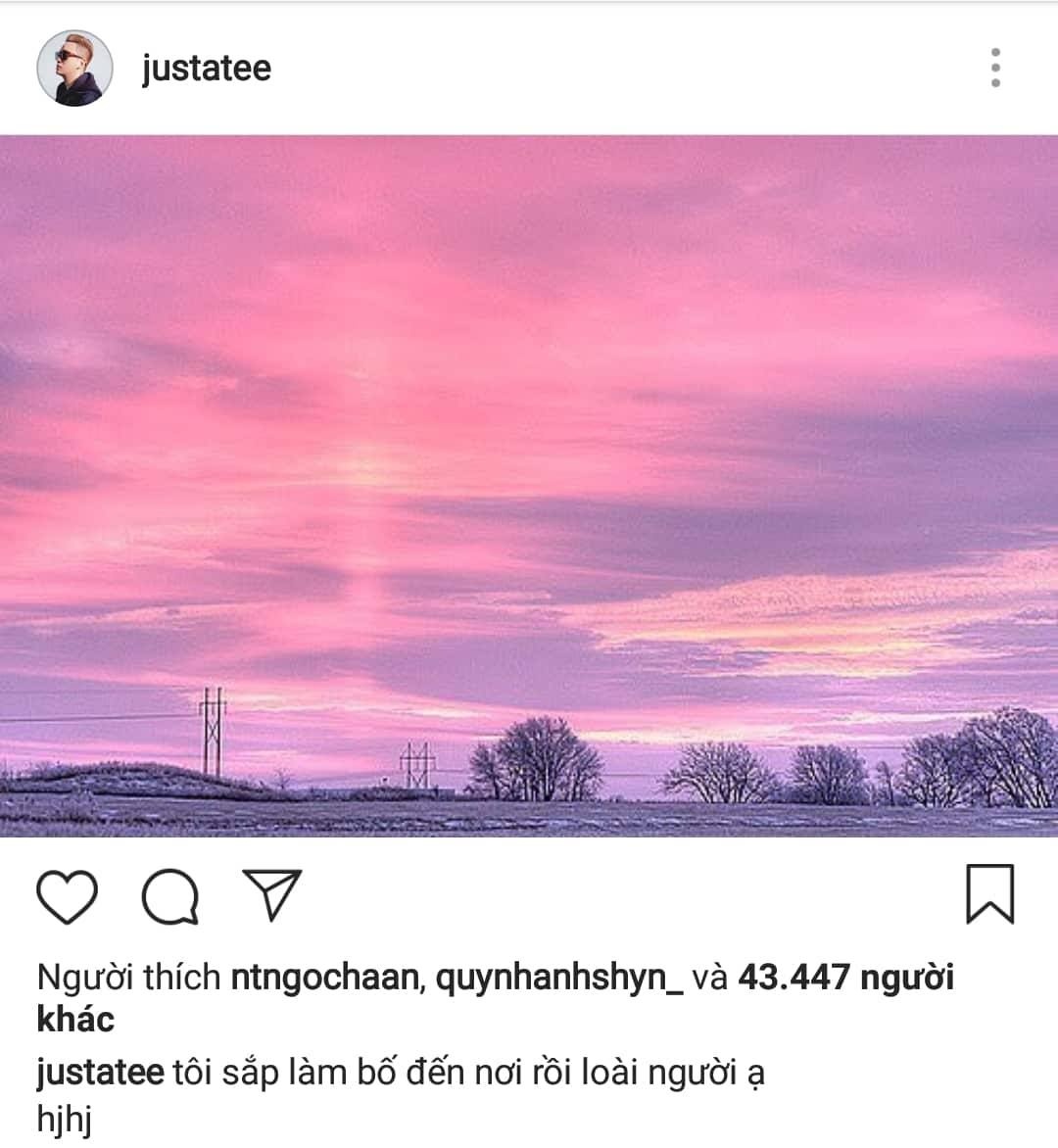This screenshot has height=1148, width=1058.
Task: Open justatee username in caption
Action: pos(99,1073)
